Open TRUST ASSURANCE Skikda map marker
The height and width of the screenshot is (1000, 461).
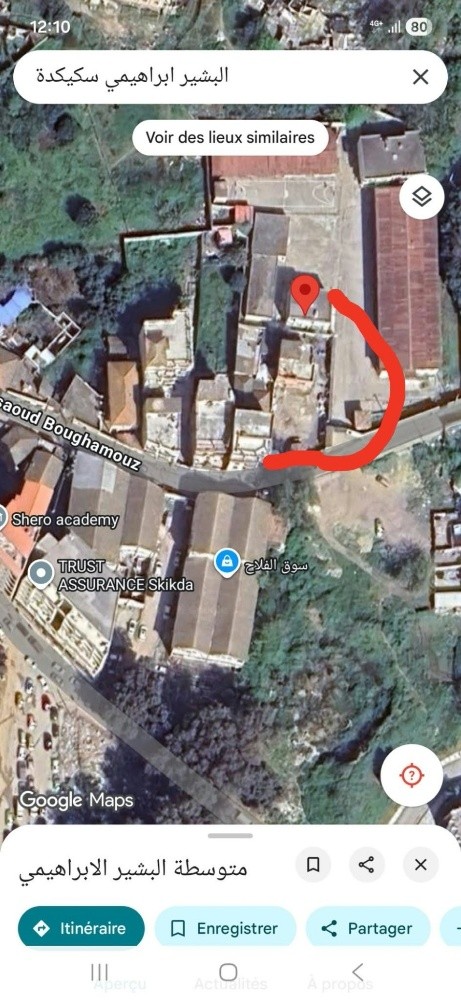tap(41, 573)
